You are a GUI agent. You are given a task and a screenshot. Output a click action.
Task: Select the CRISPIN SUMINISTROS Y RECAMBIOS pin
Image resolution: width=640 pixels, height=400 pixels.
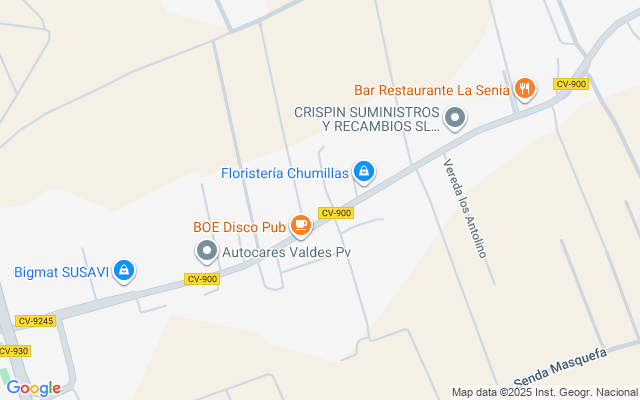coord(455,119)
